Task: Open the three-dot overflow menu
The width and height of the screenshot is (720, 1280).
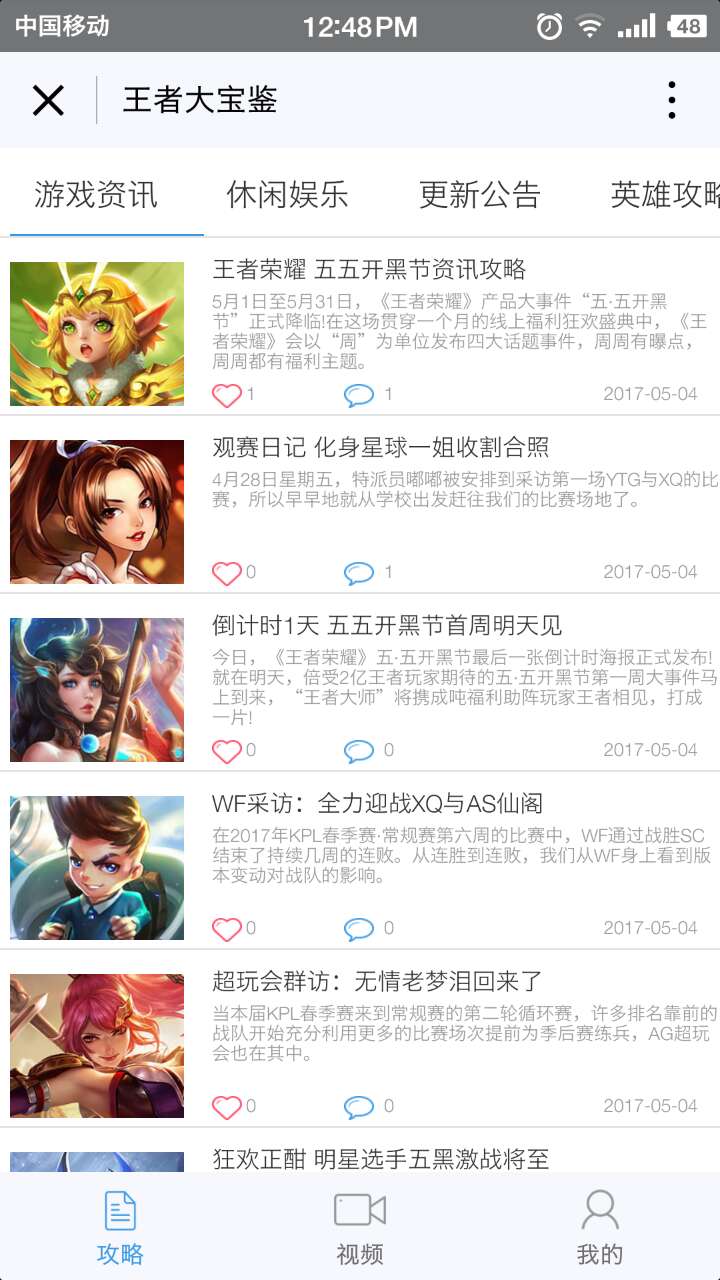Action: point(671,100)
